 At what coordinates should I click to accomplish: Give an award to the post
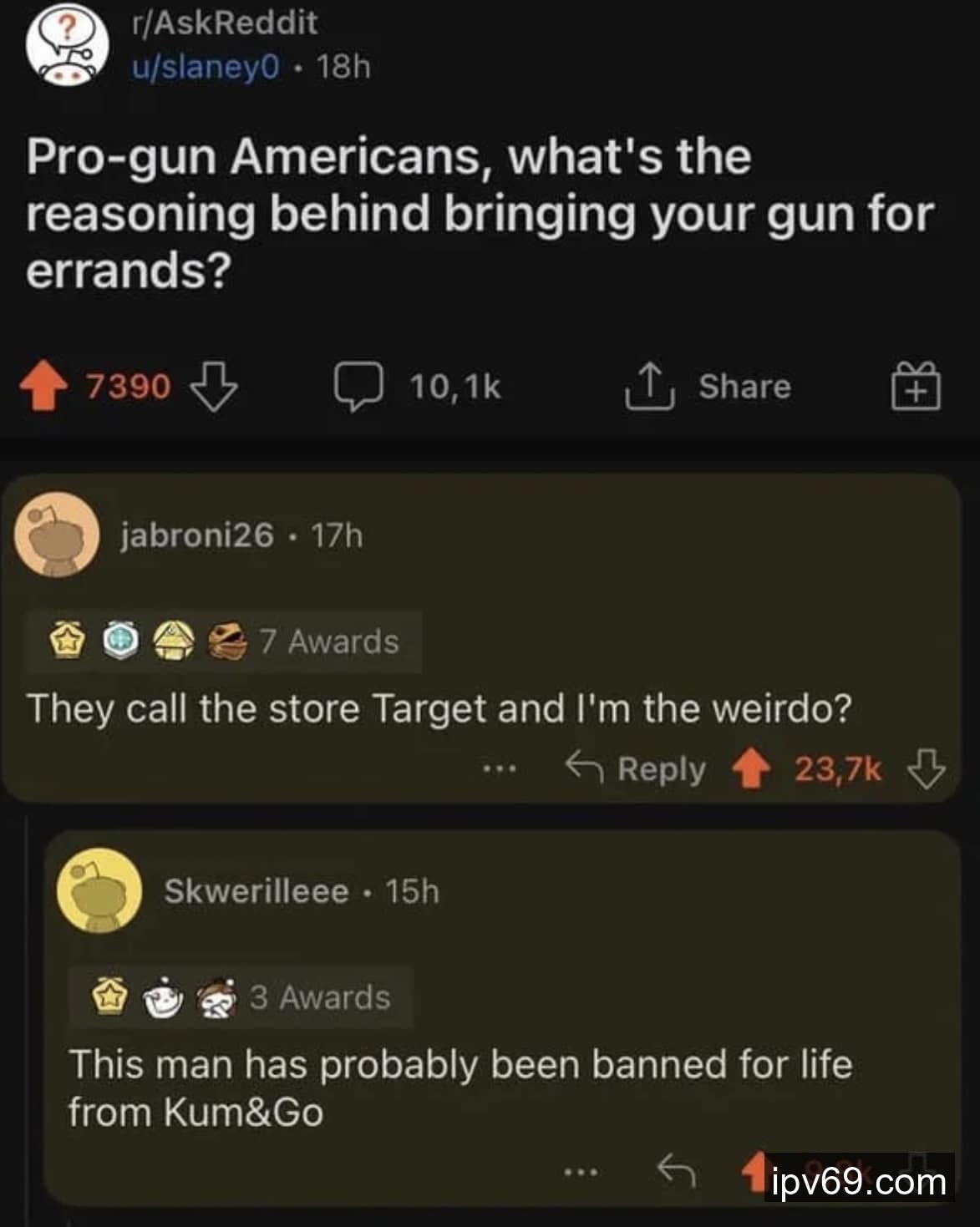tap(916, 387)
